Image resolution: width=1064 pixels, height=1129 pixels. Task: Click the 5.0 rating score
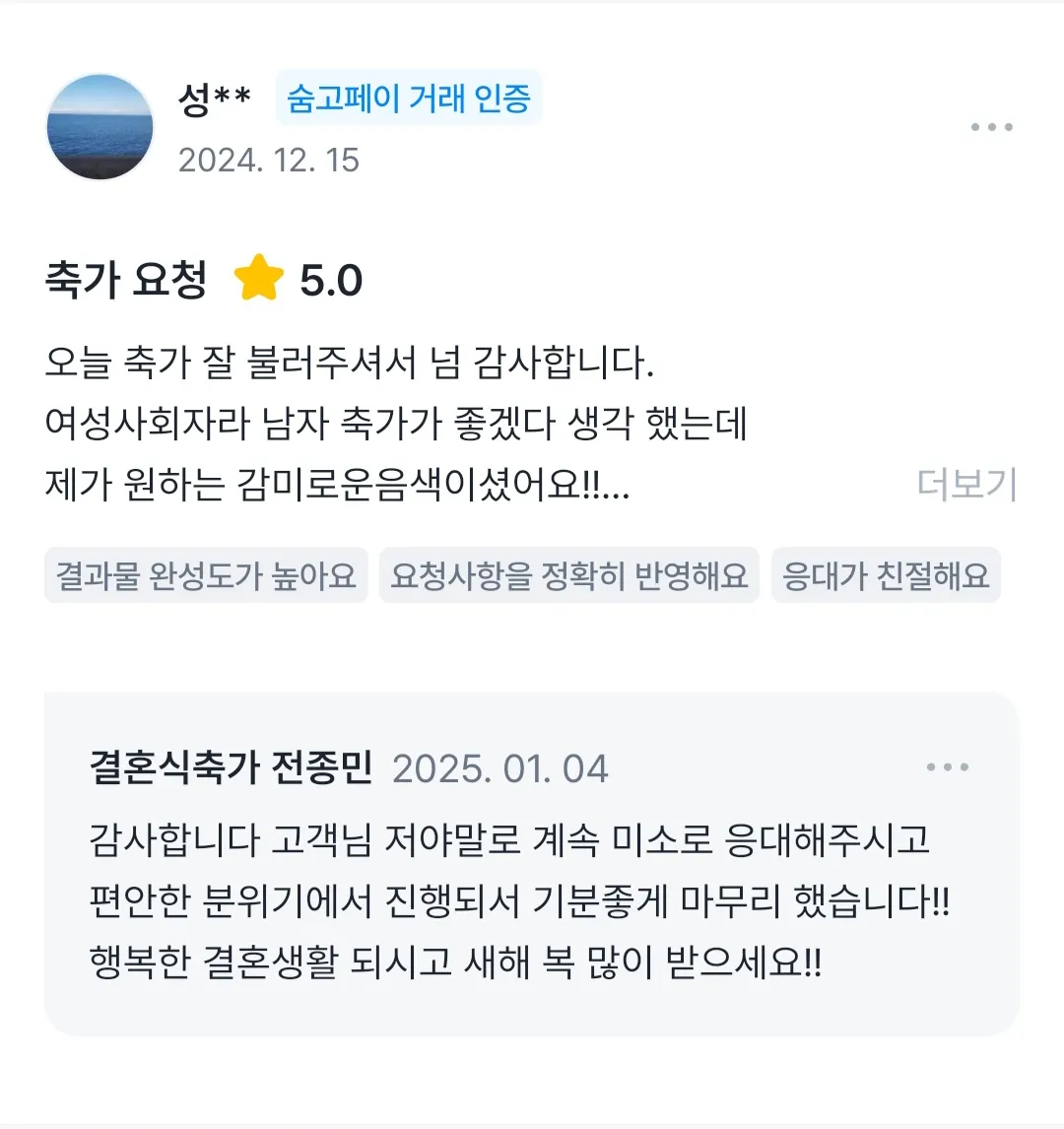coord(330,280)
